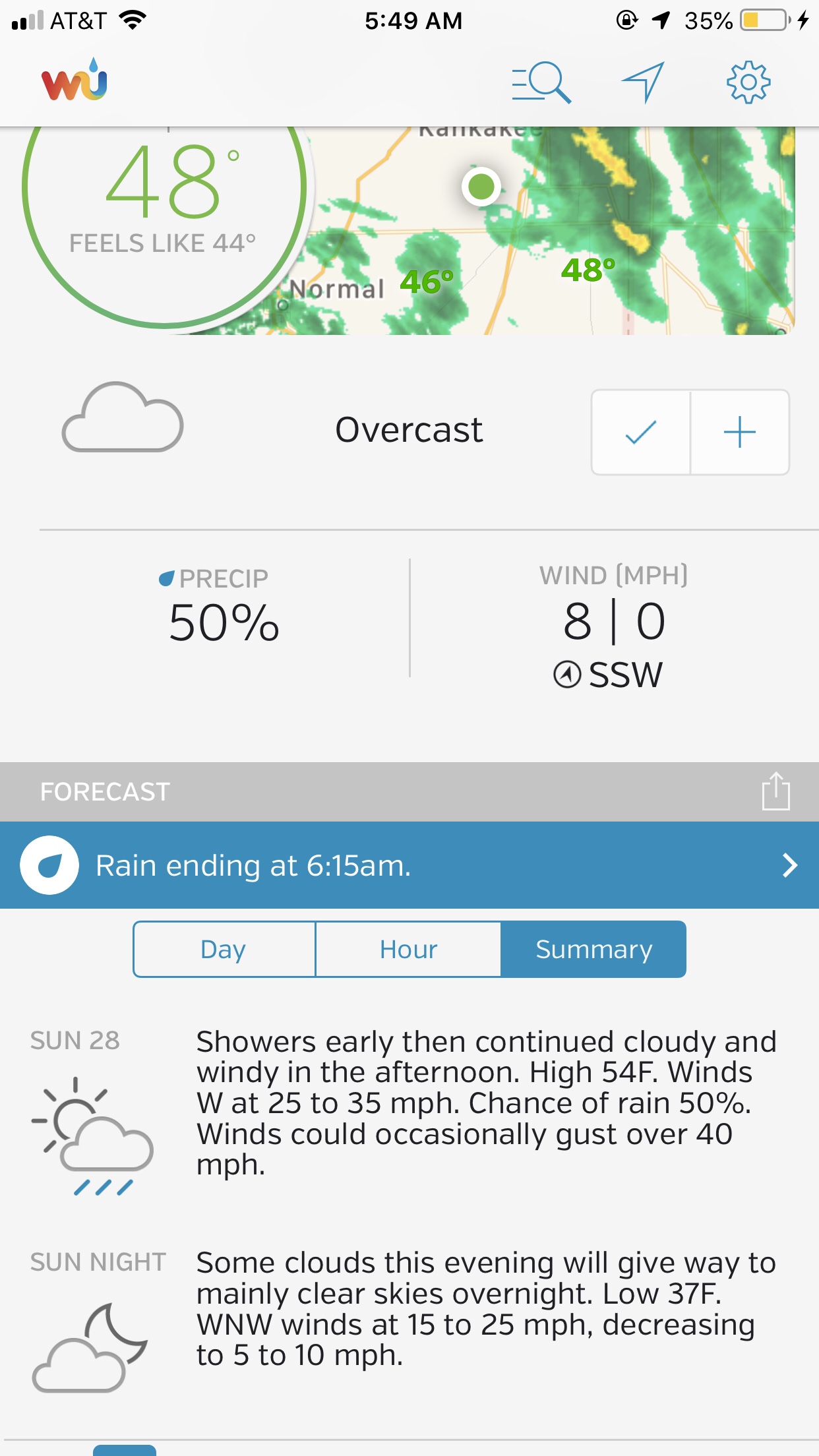Use current location arrow
Image resolution: width=819 pixels, height=1456 pixels.
click(643, 82)
